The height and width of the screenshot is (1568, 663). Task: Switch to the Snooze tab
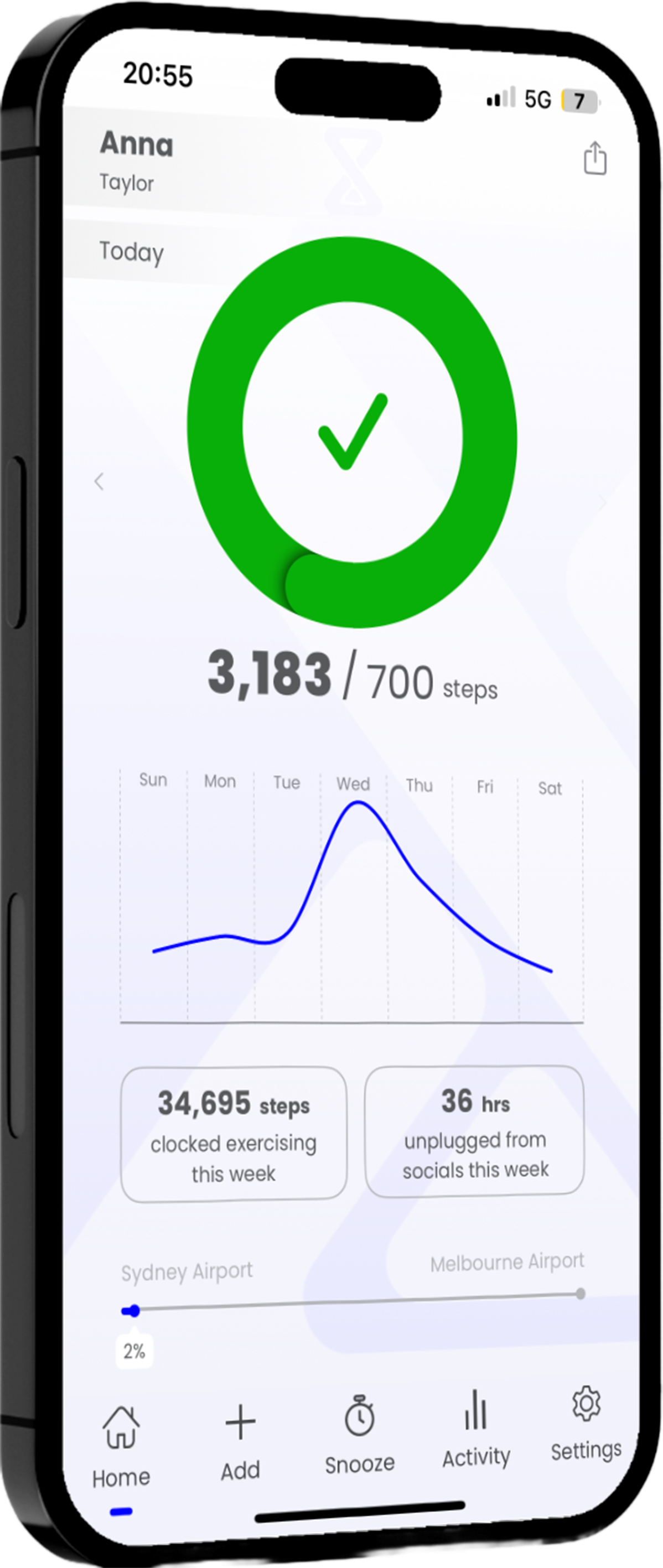(360, 1435)
